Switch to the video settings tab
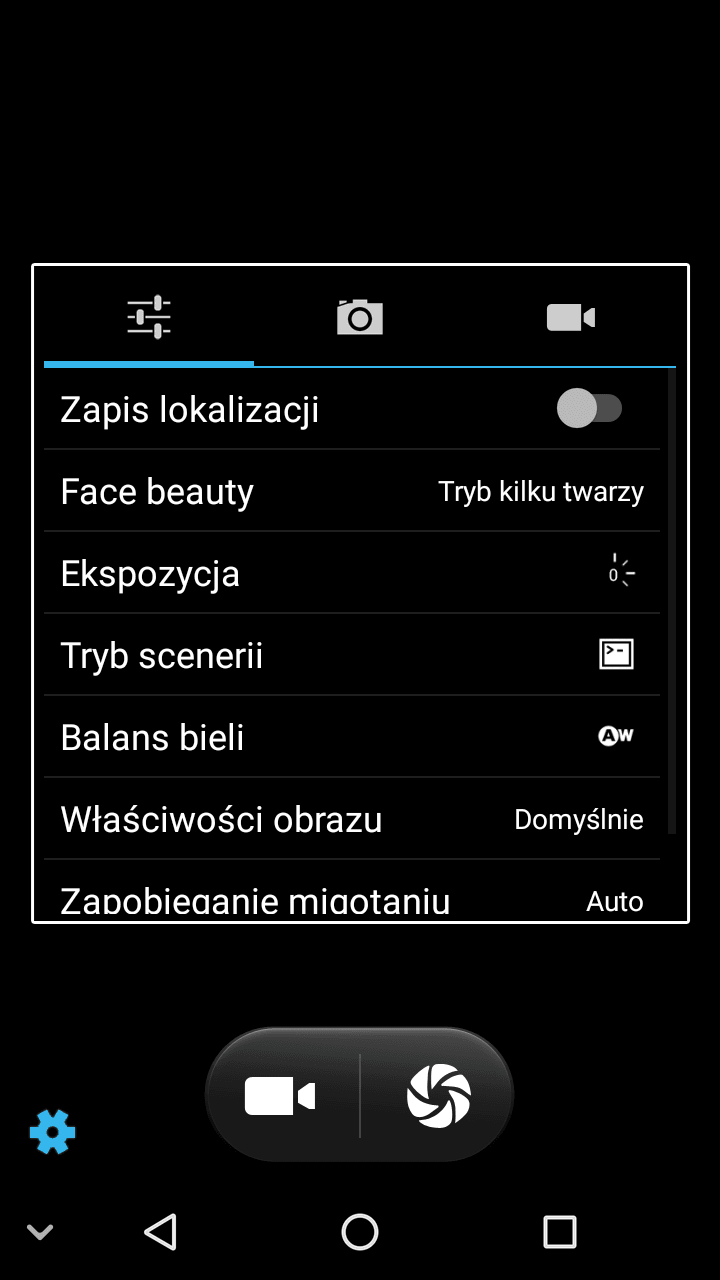The width and height of the screenshot is (720, 1280). coord(571,317)
